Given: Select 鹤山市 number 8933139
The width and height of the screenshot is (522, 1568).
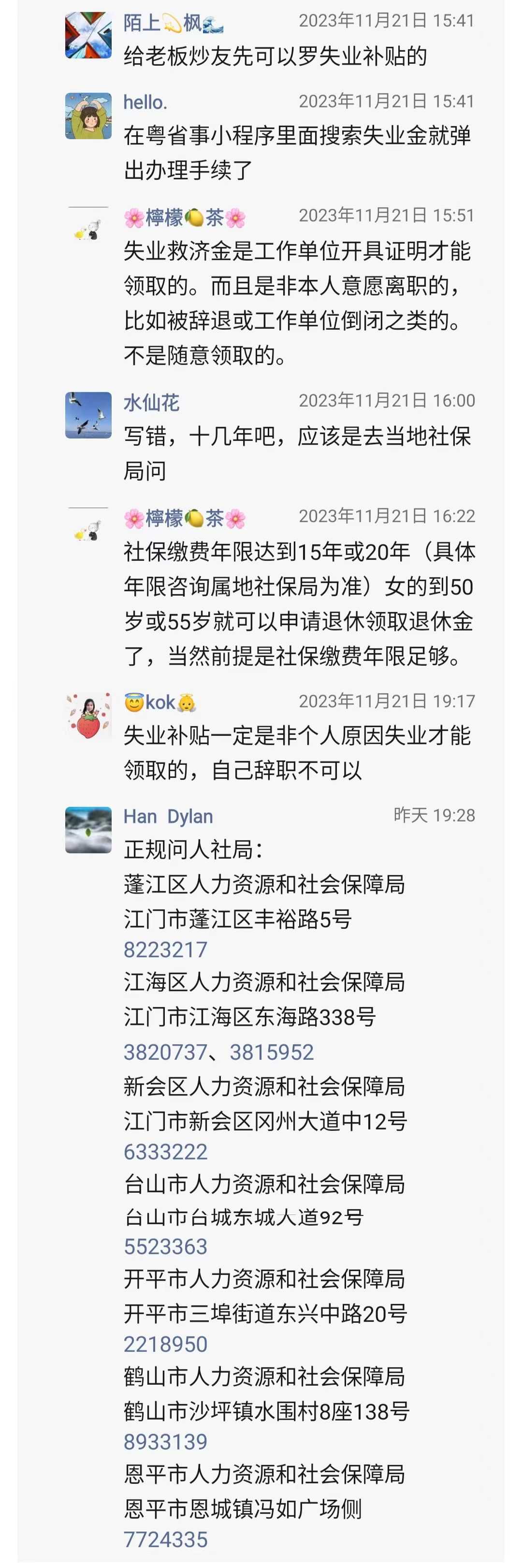Looking at the screenshot, I should pos(165,1442).
